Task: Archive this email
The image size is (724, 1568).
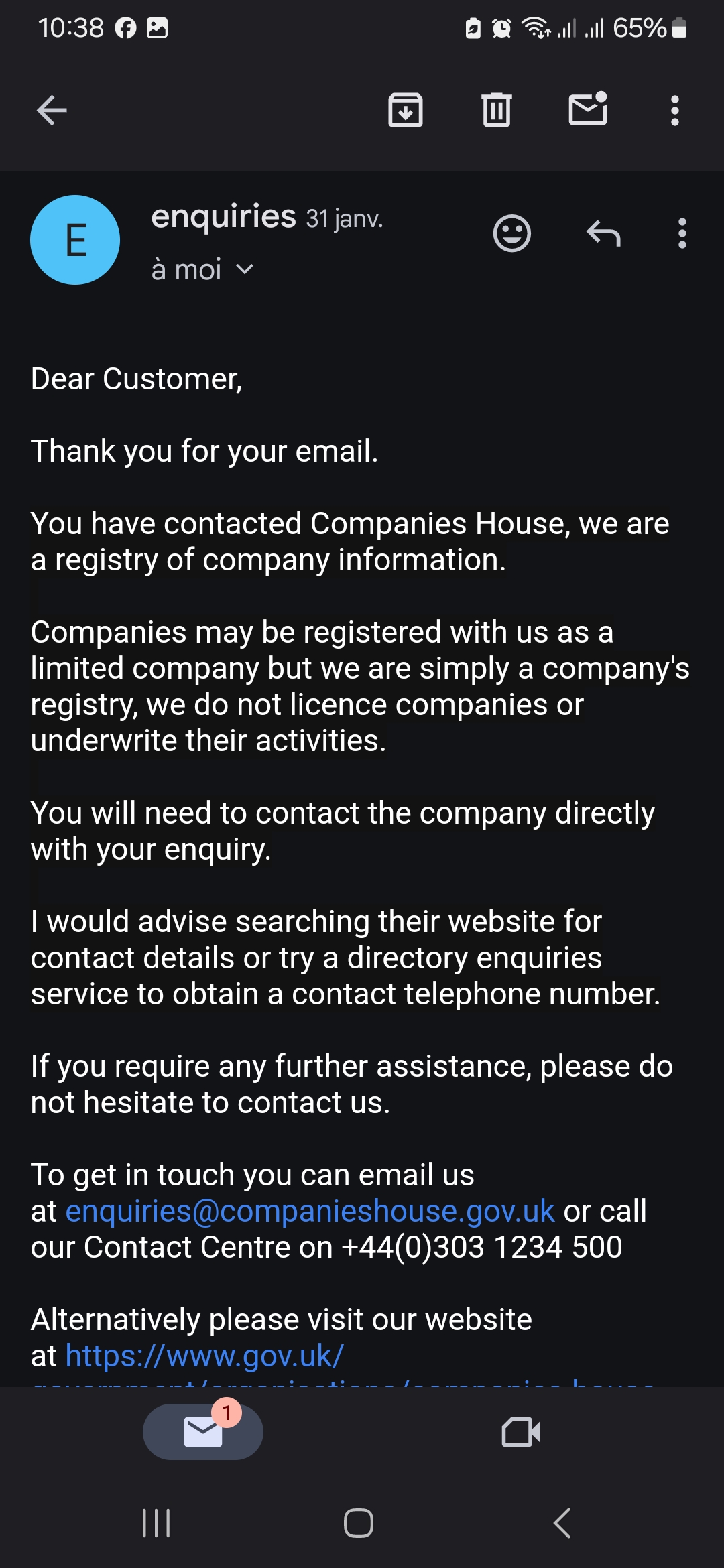Action: coord(406,110)
